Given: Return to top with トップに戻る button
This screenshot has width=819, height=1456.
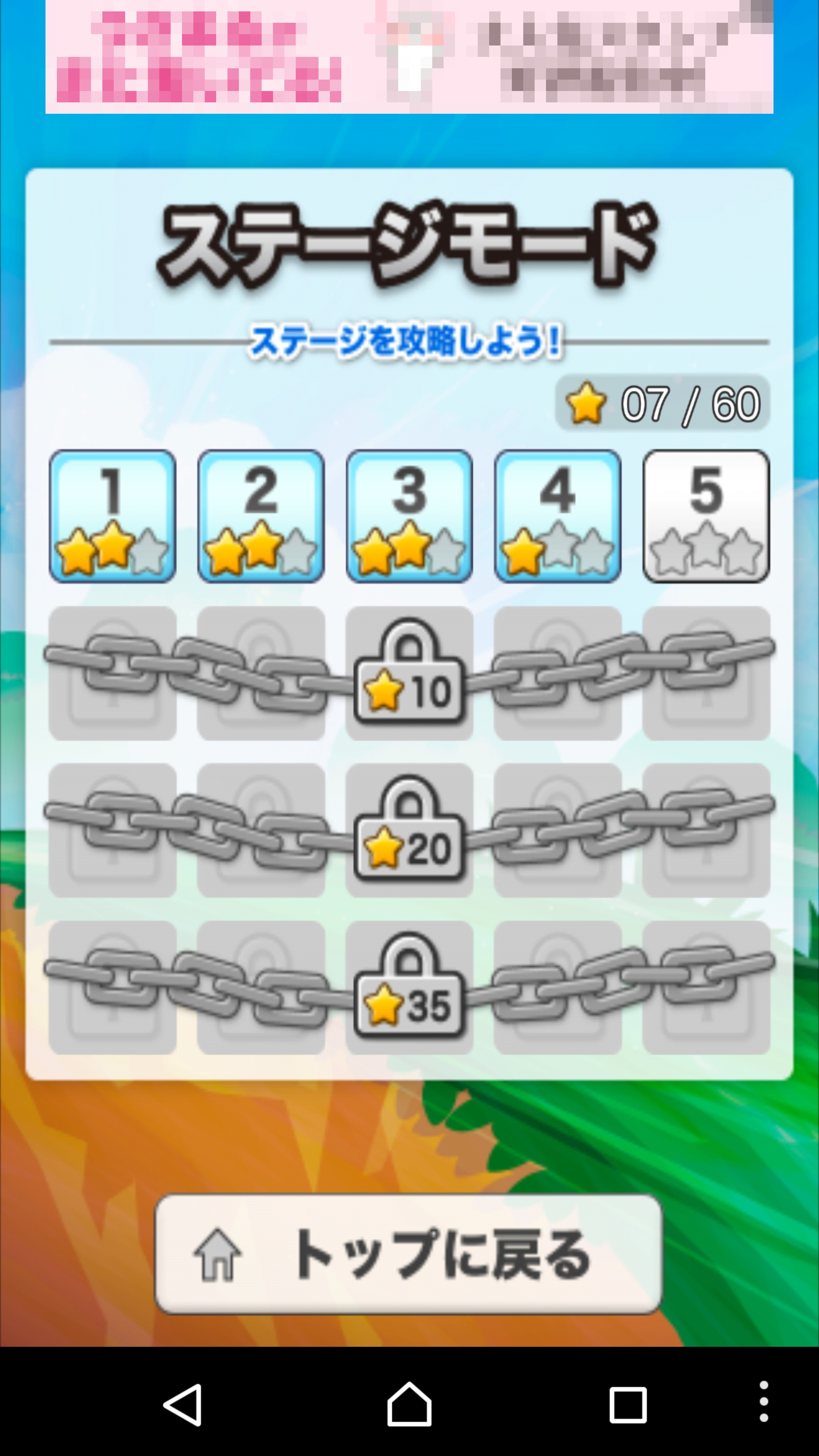Looking at the screenshot, I should coord(409,1254).
